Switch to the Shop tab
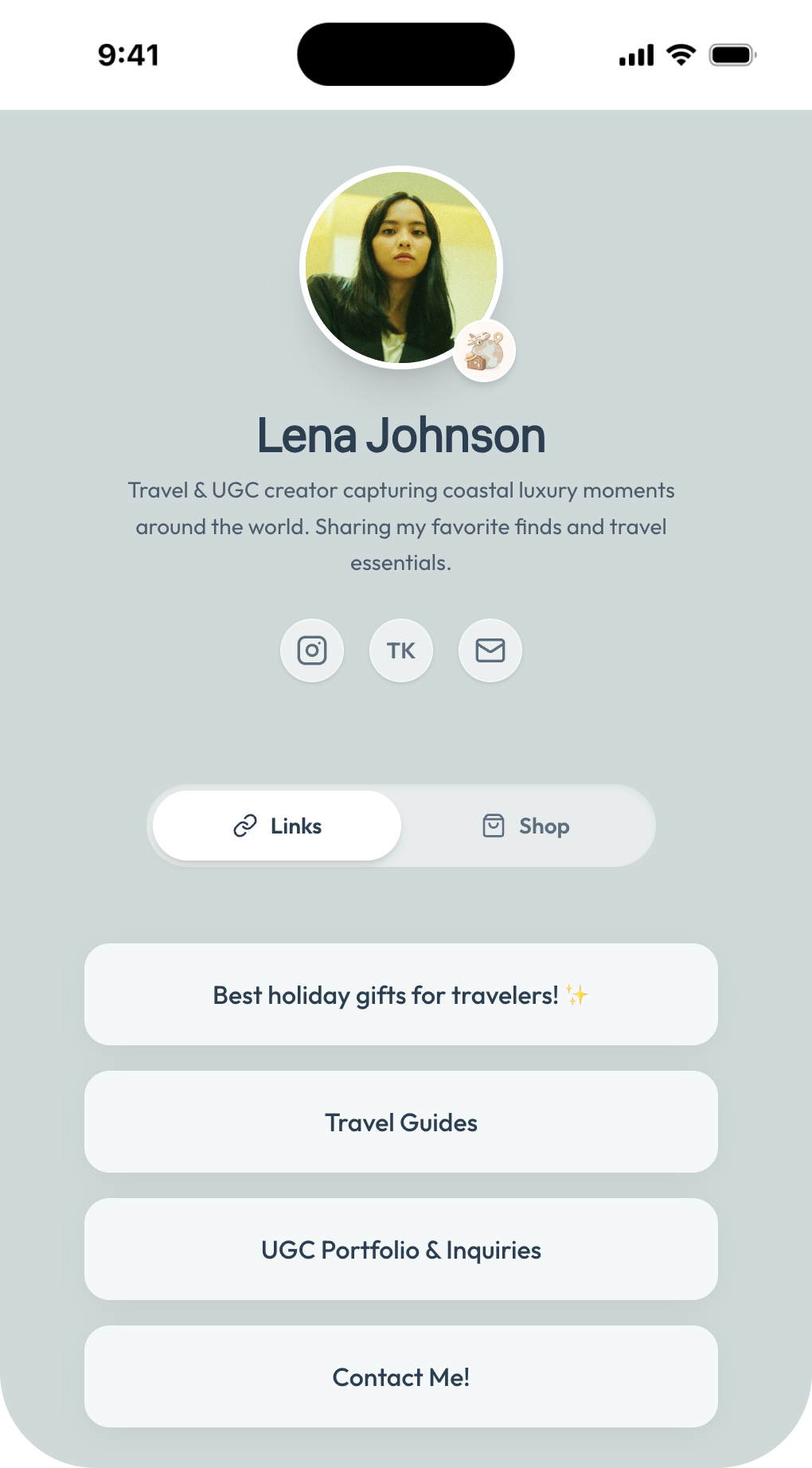 pyautogui.click(x=526, y=826)
